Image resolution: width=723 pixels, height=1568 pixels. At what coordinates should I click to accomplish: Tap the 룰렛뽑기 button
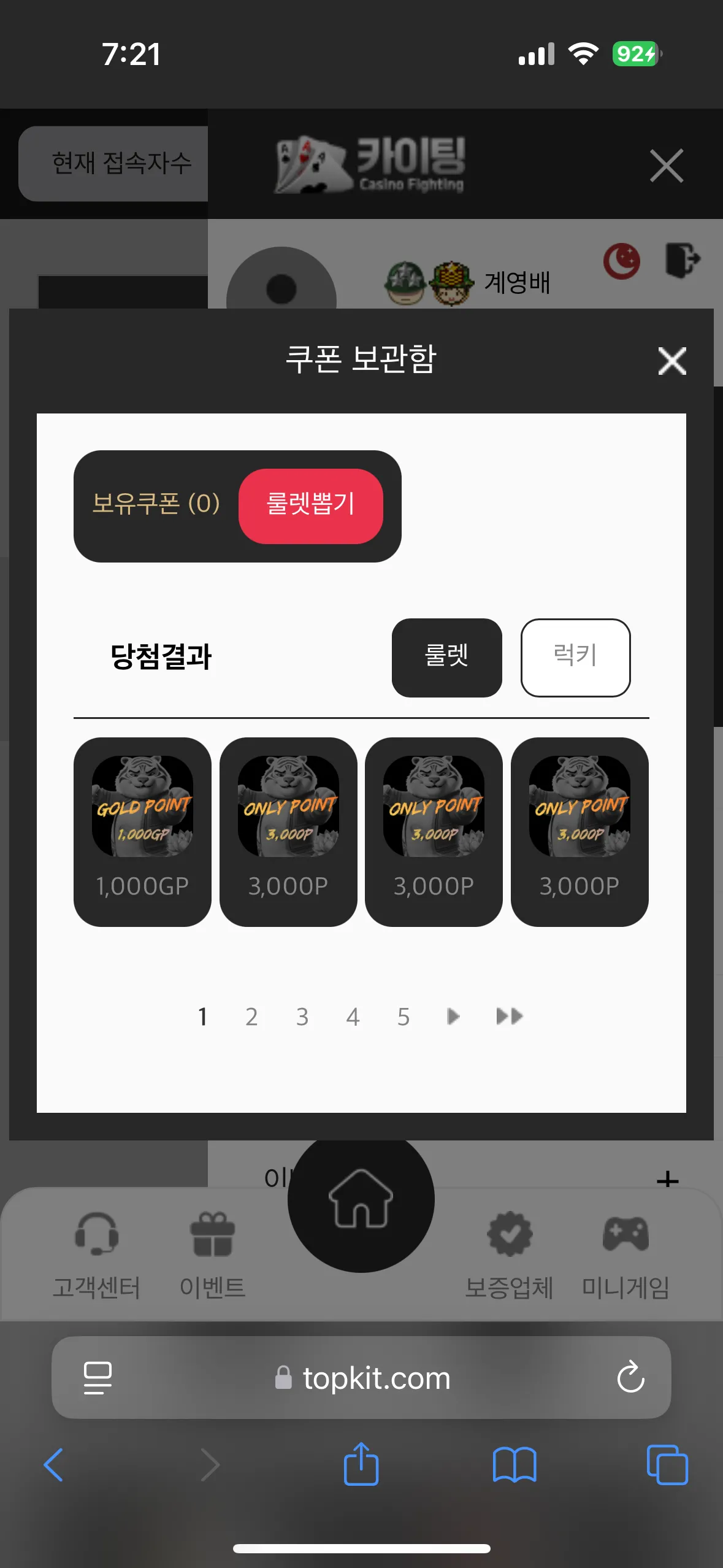pos(310,505)
